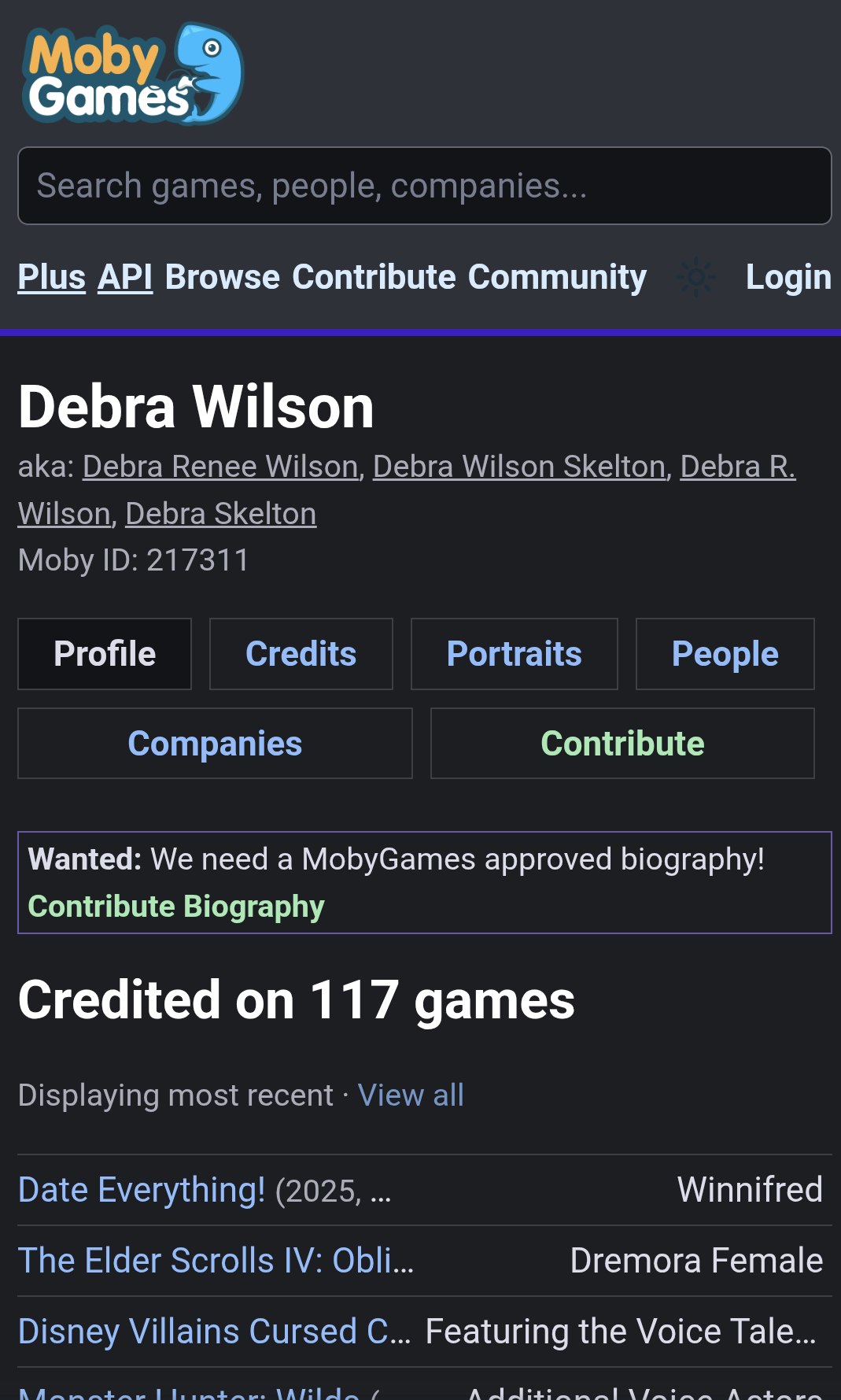
Task: Tap the search games, people, companies field
Action: [x=424, y=186]
